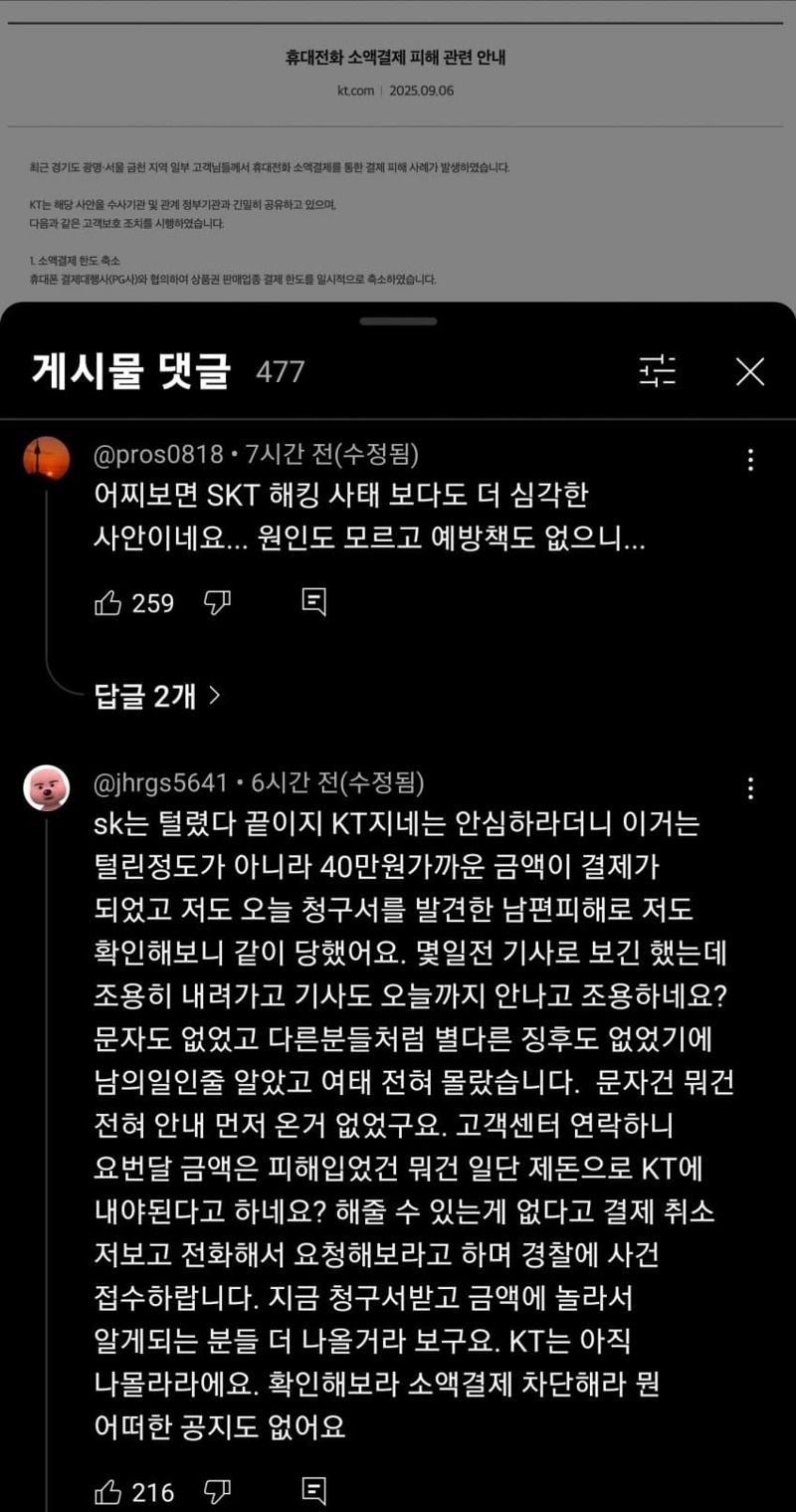This screenshot has height=1512, width=796.
Task: Open the @jhrgs5641 profile picture
Action: (46, 788)
